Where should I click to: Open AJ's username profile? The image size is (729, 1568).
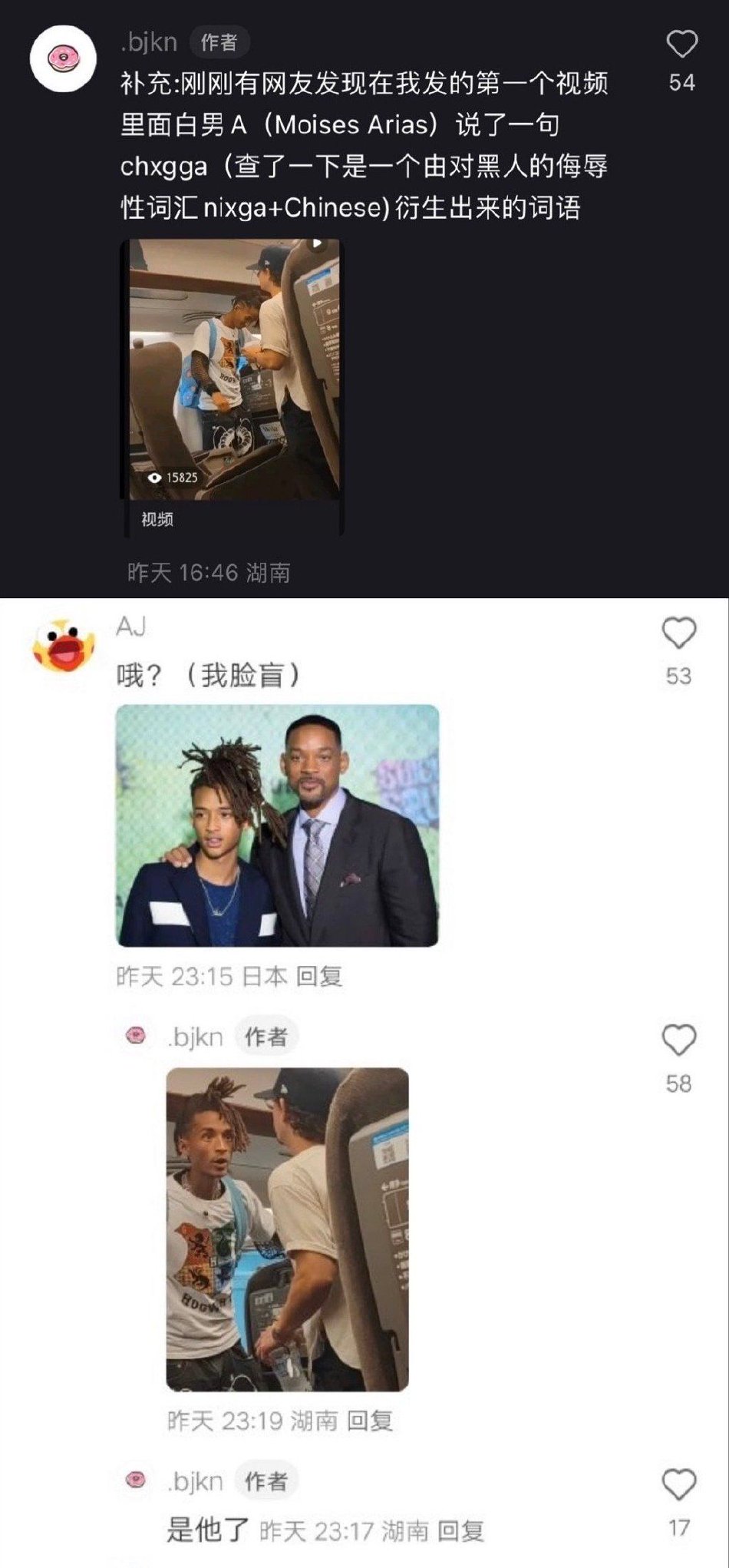[x=131, y=627]
